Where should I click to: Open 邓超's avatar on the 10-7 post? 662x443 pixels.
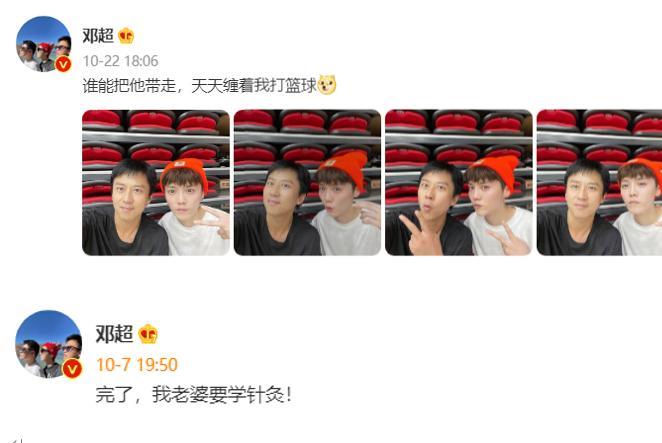48,343
